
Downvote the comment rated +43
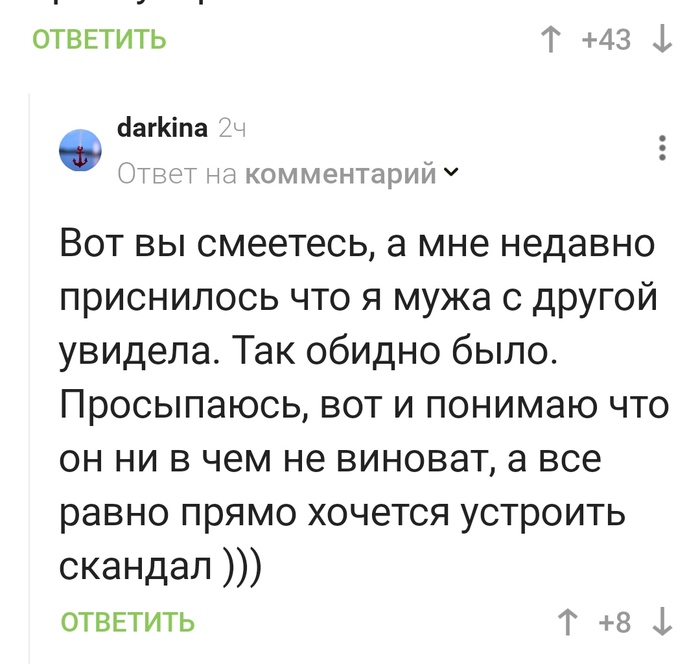(661, 40)
